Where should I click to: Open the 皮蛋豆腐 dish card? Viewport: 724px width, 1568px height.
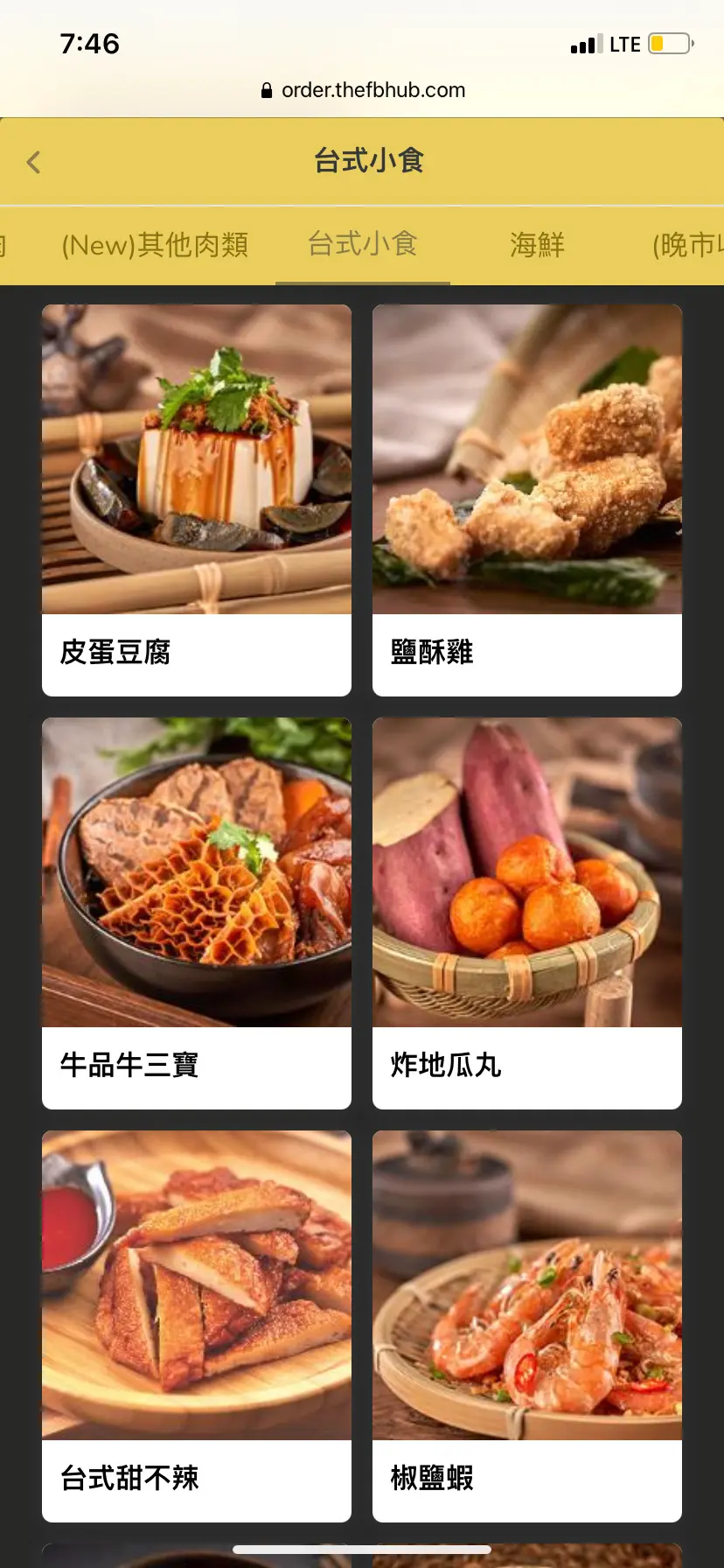197,500
